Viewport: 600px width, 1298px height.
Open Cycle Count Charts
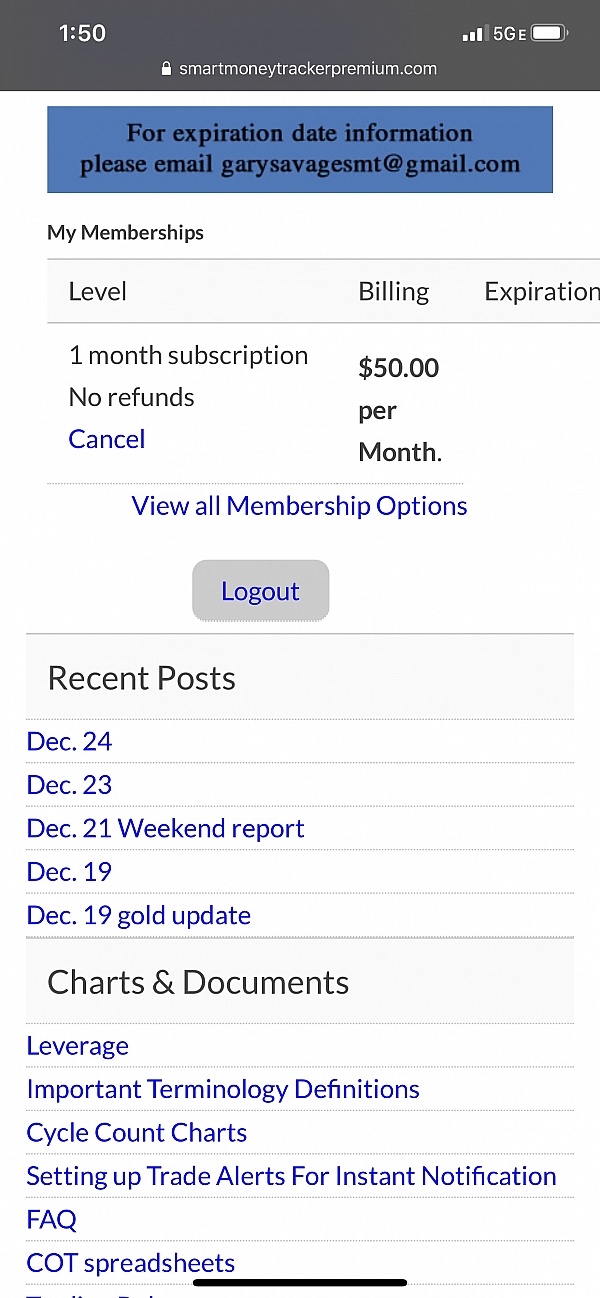[x=137, y=1133]
